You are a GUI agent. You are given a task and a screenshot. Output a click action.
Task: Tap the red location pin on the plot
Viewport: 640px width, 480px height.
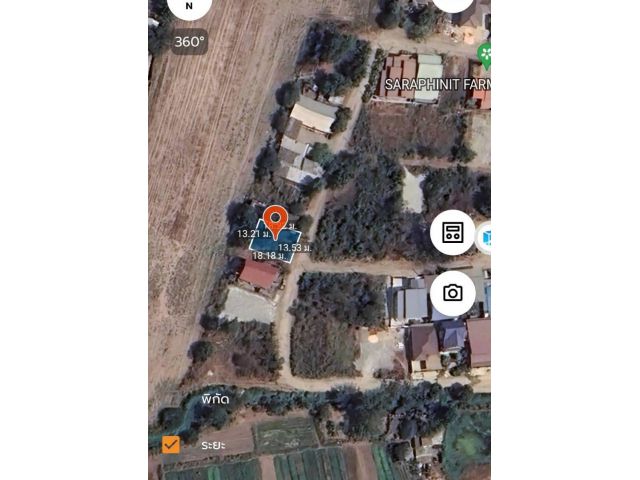[275, 220]
